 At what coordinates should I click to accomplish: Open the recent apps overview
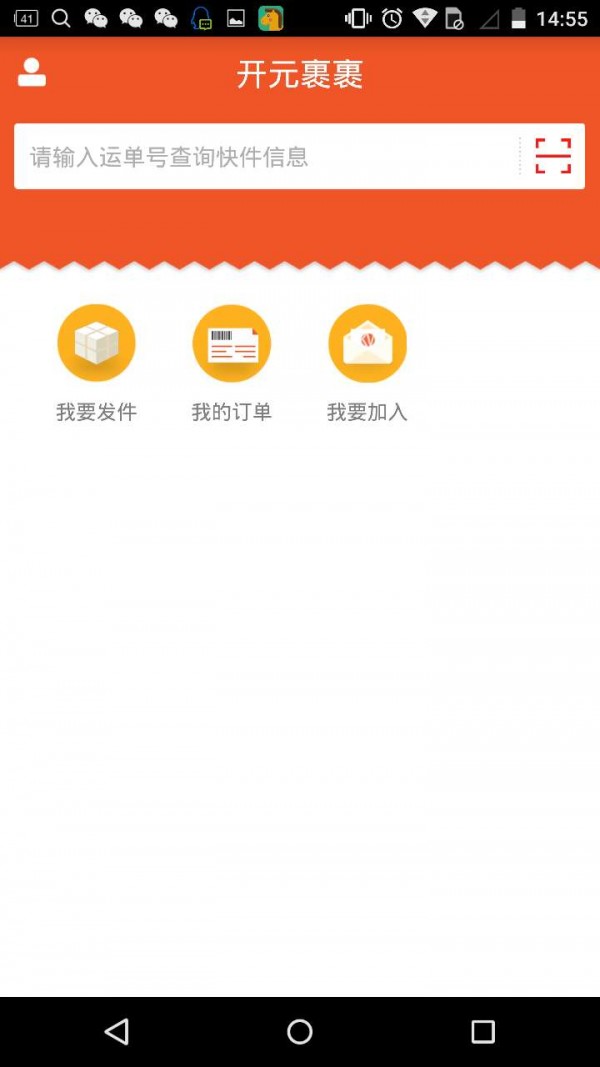[483, 1031]
